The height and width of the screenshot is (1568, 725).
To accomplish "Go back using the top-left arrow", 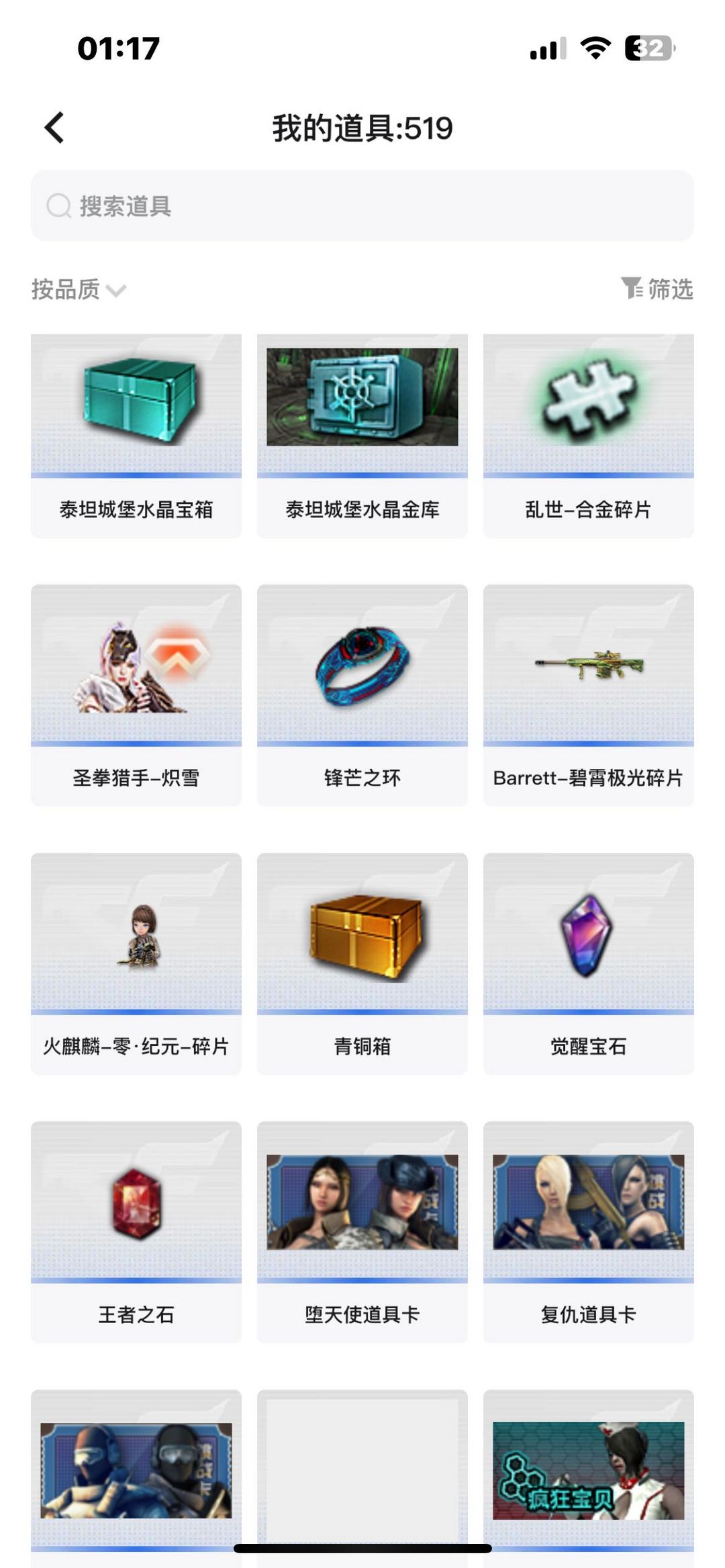I will (55, 127).
